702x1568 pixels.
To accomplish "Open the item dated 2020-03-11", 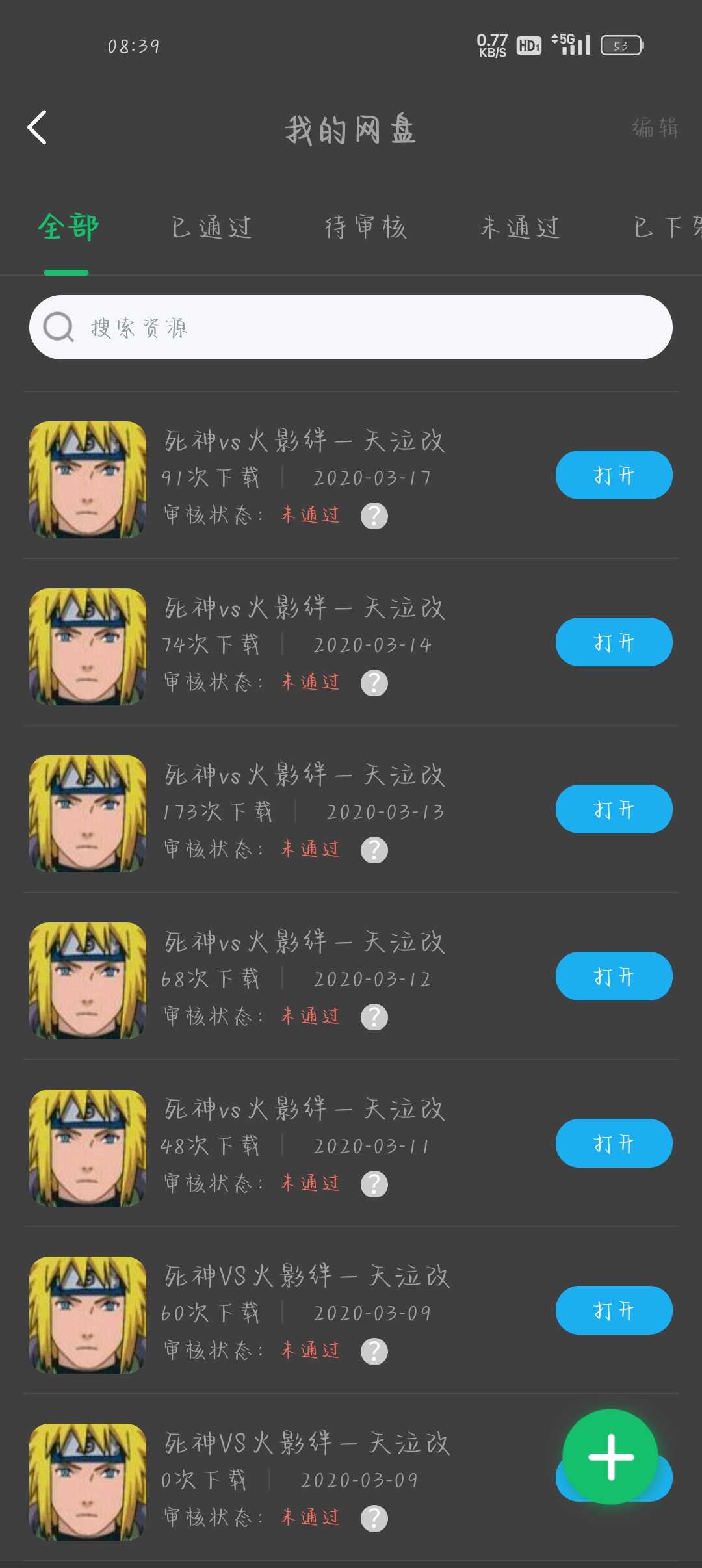I will 613,1143.
